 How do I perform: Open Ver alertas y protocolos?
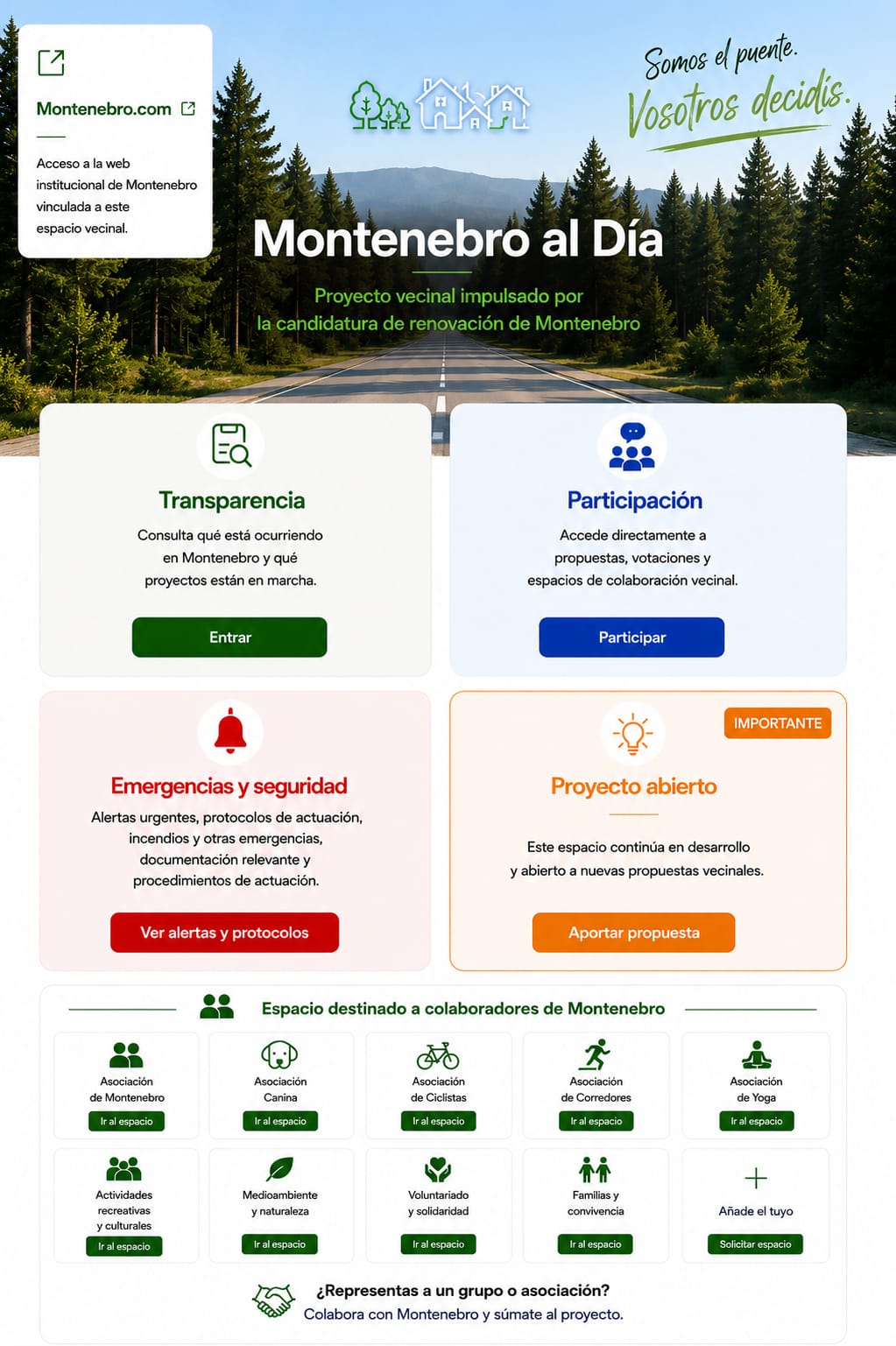click(x=224, y=933)
